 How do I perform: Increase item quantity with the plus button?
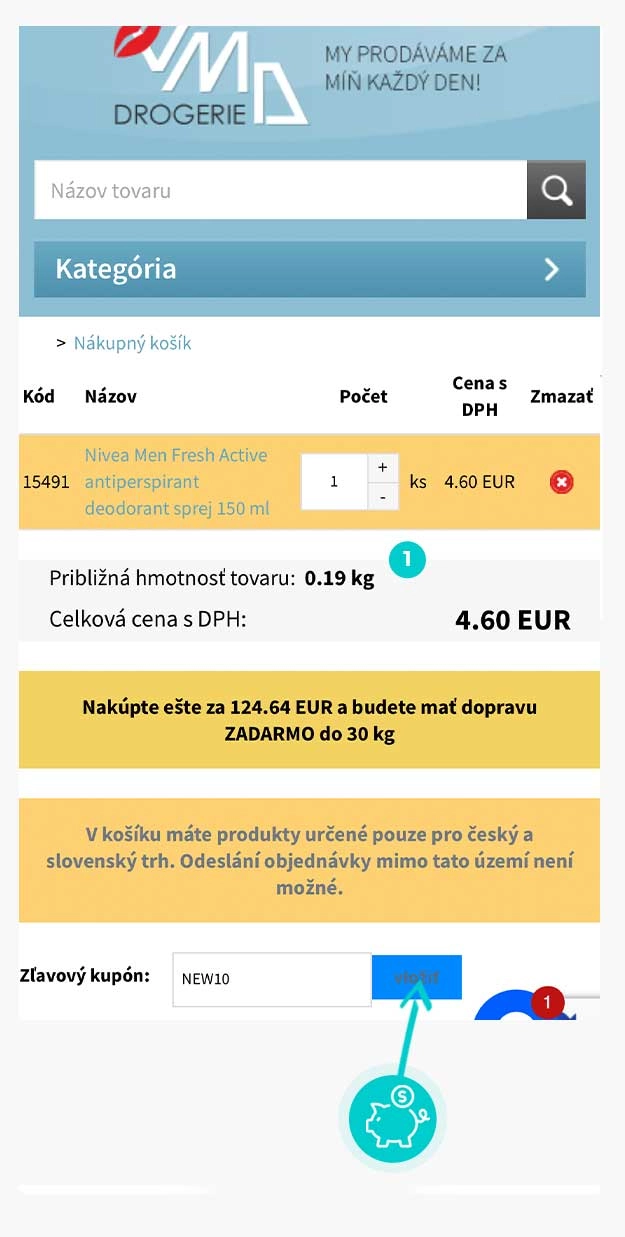[x=382, y=467]
